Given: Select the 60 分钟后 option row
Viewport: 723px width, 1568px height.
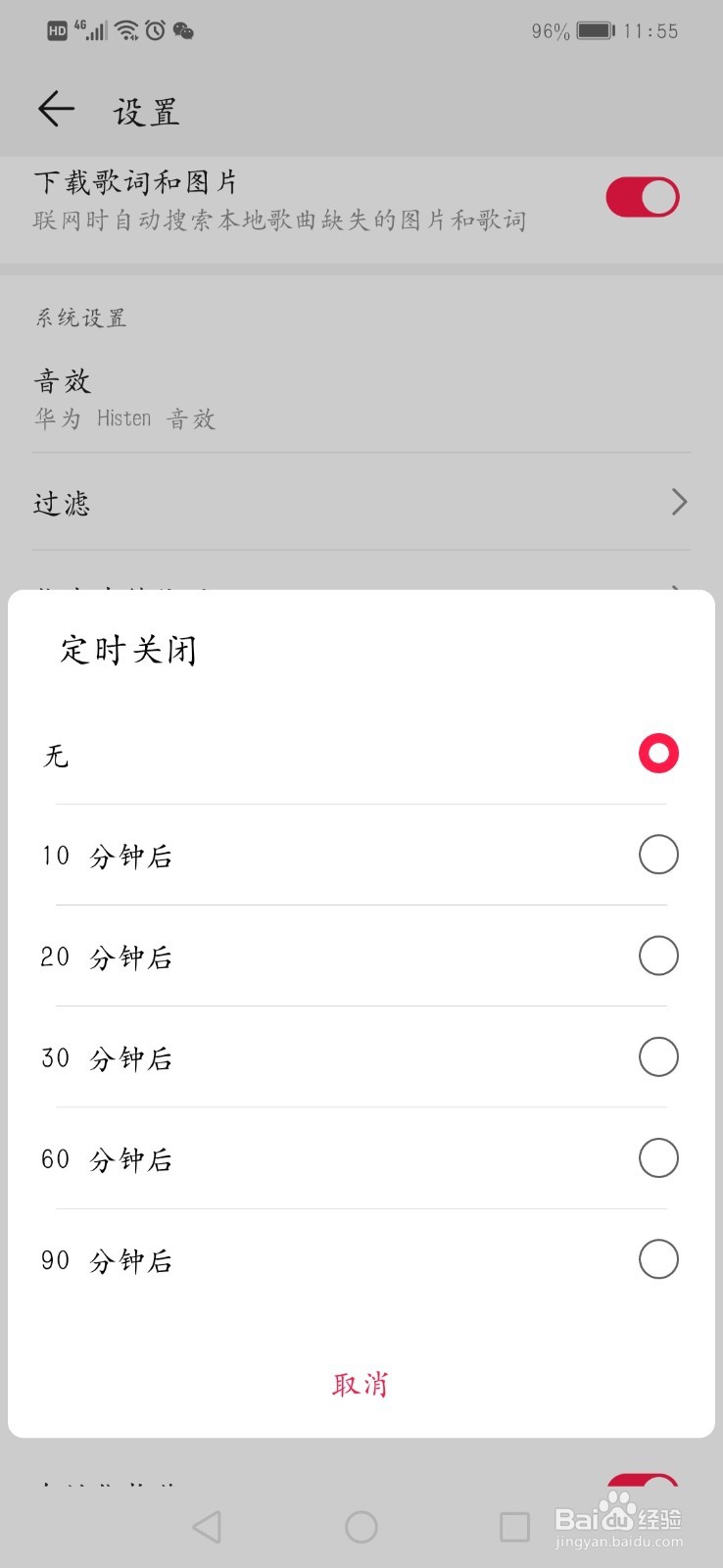Looking at the screenshot, I should tap(361, 1158).
